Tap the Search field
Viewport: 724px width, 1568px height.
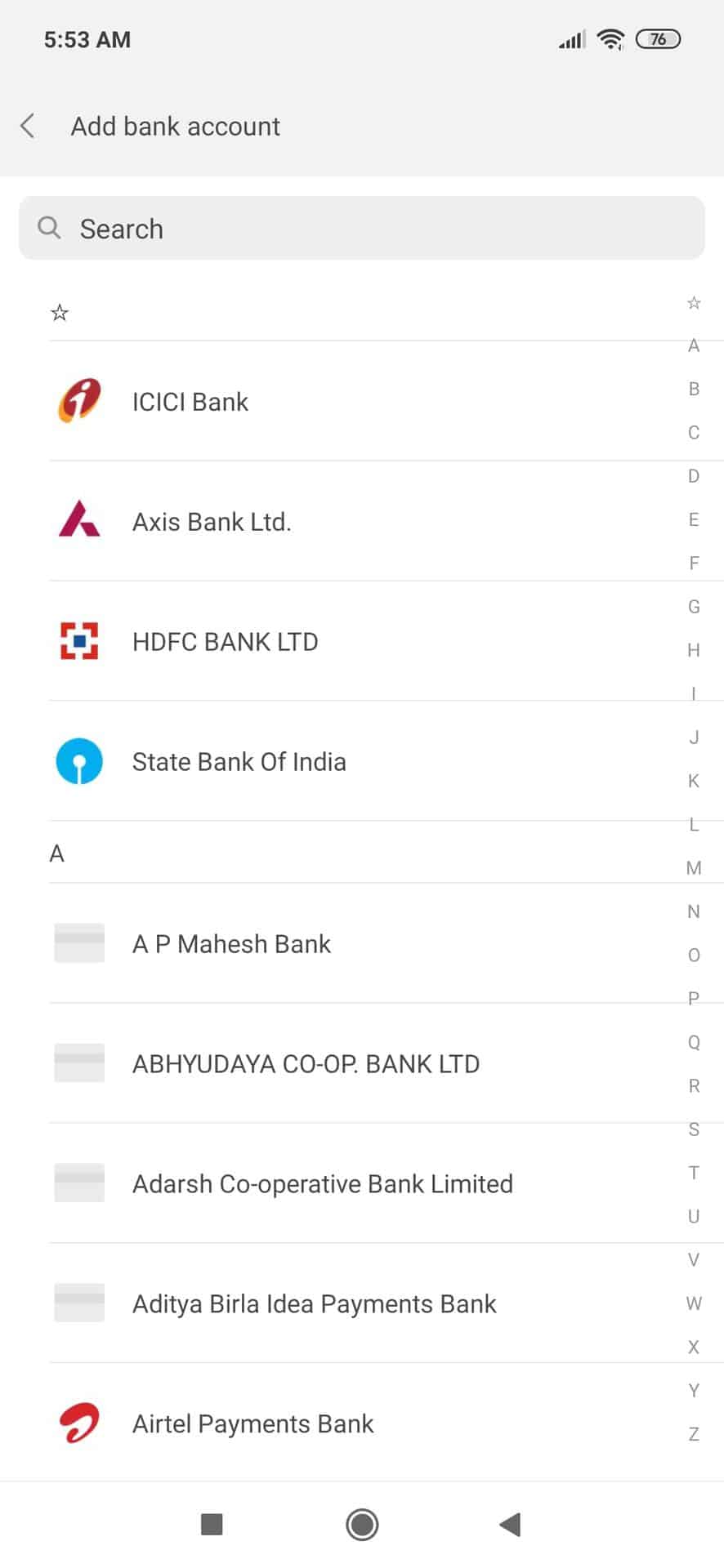click(361, 229)
